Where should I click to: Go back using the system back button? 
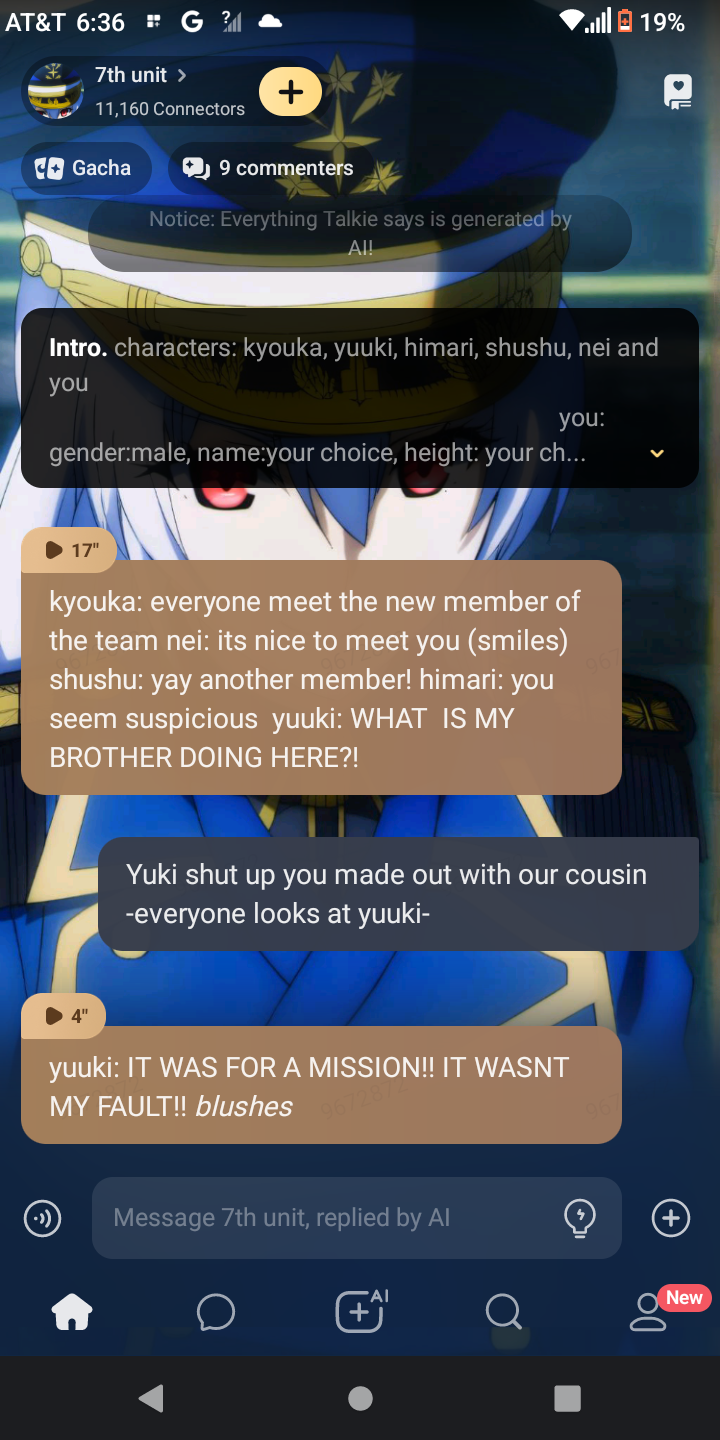[152, 1398]
